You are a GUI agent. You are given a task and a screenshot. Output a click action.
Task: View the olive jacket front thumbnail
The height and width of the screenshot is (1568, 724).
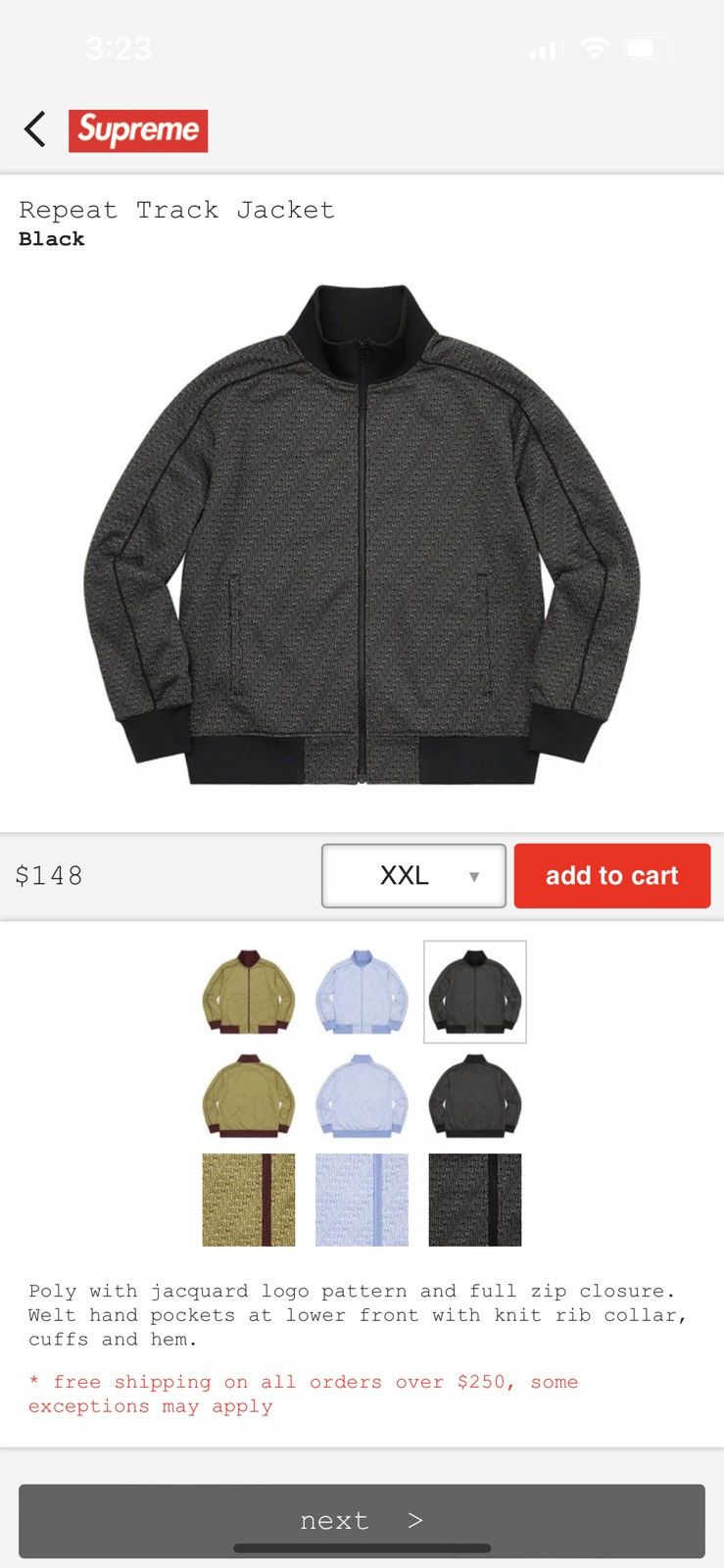point(249,992)
